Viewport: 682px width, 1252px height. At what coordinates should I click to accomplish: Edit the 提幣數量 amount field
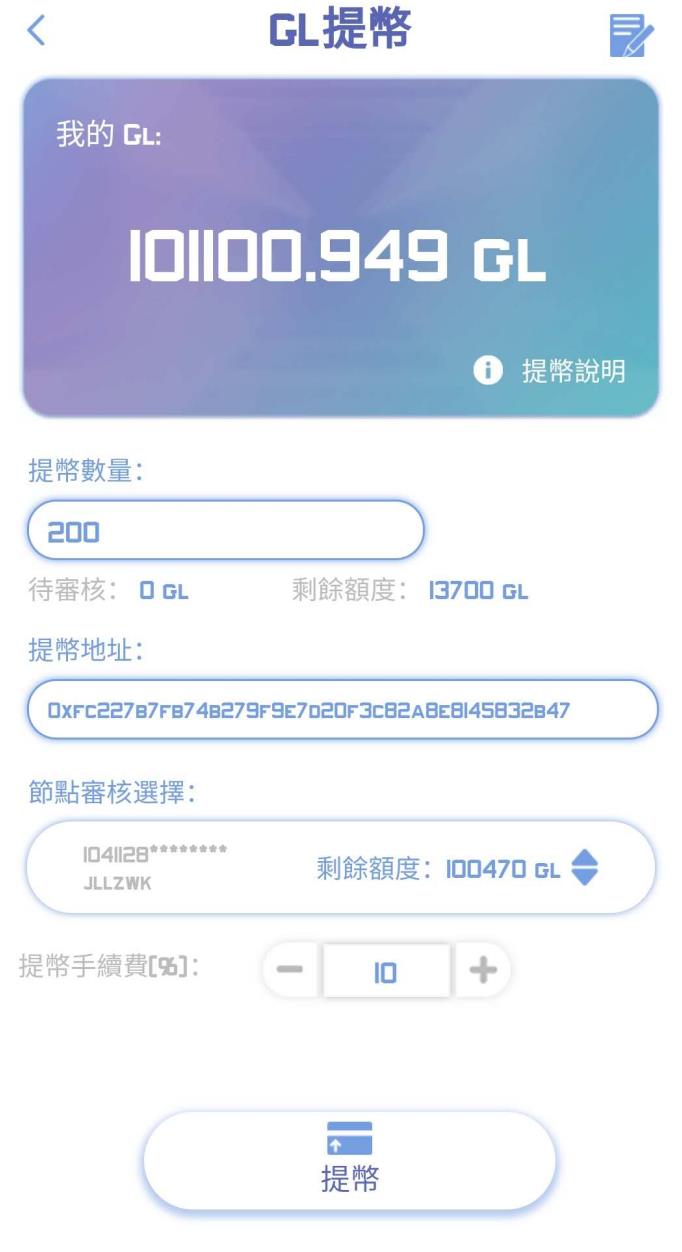(x=226, y=531)
